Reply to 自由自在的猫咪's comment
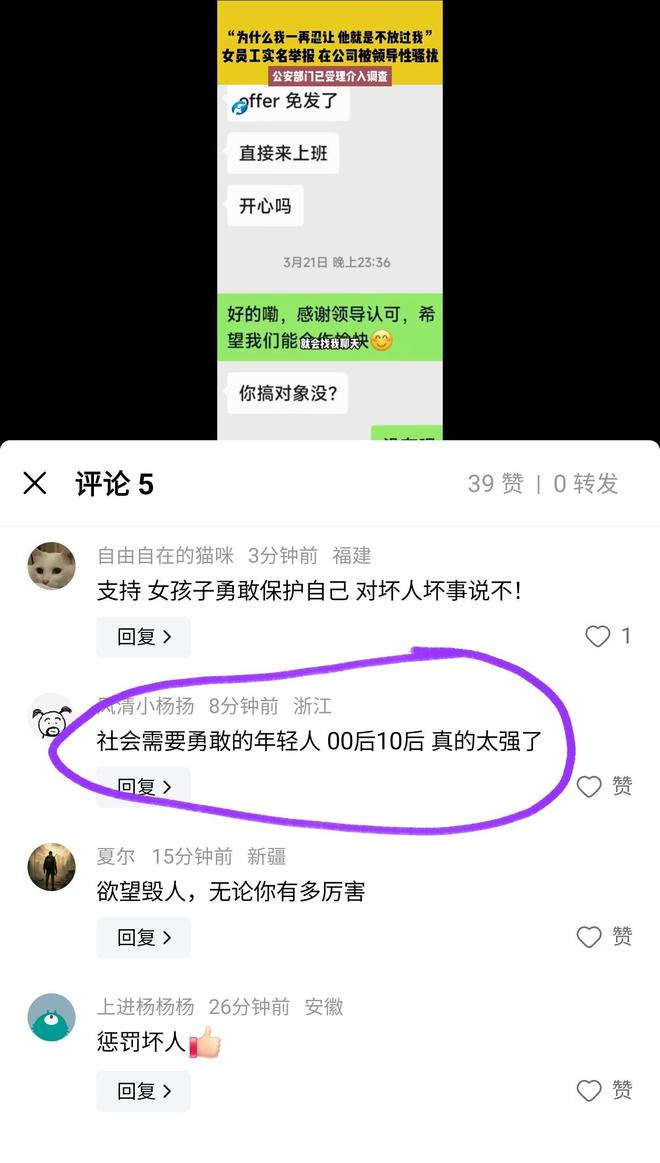The image size is (660, 1163). [143, 637]
